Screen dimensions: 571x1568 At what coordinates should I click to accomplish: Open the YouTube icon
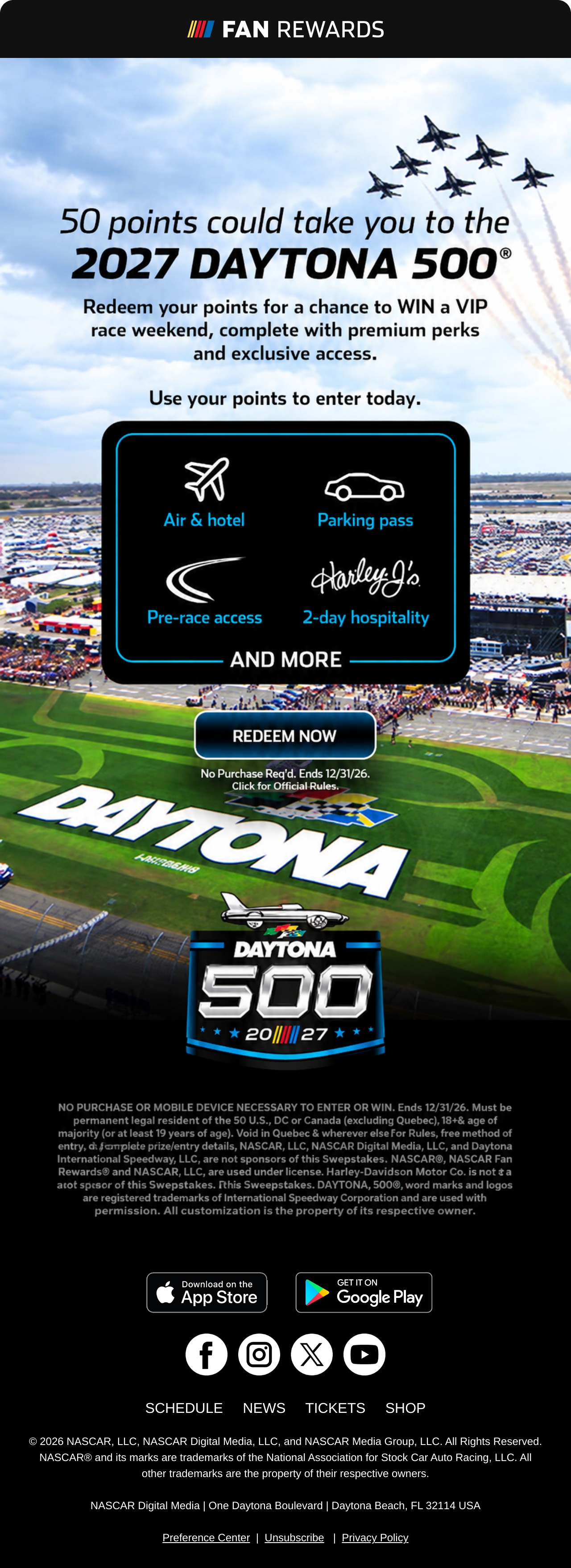coord(364,1355)
